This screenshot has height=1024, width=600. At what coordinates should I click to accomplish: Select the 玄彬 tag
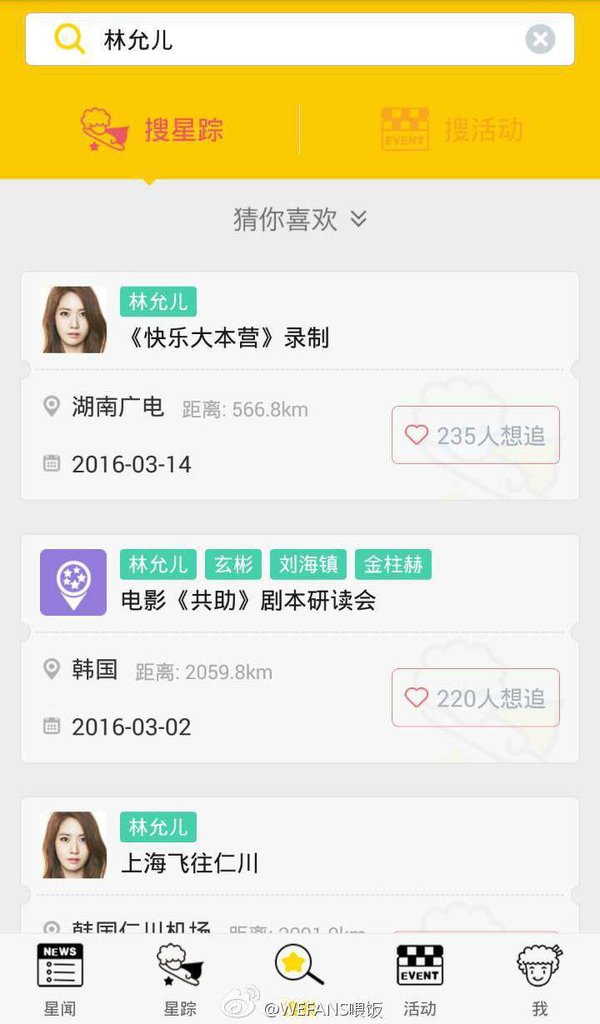[233, 564]
